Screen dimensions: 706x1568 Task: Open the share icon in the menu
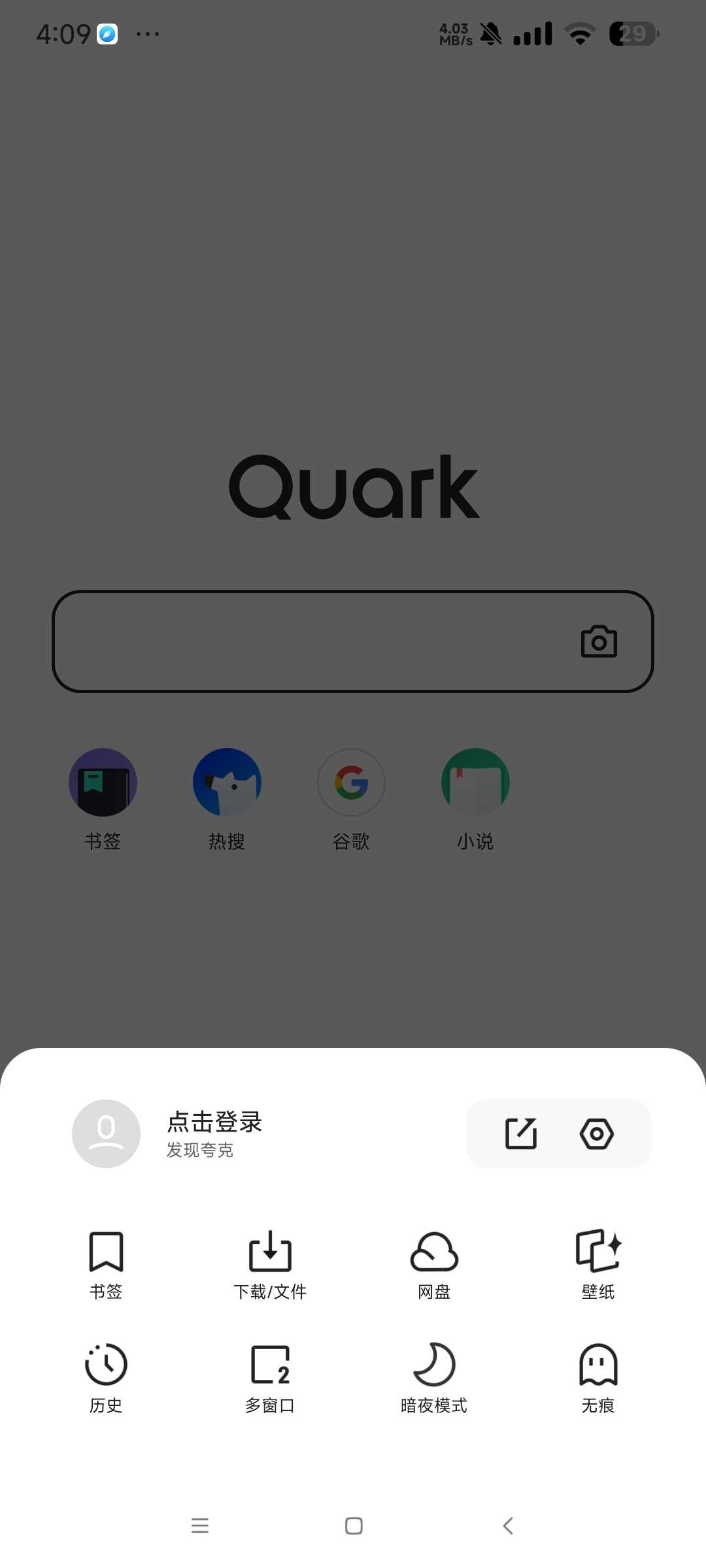521,1134
